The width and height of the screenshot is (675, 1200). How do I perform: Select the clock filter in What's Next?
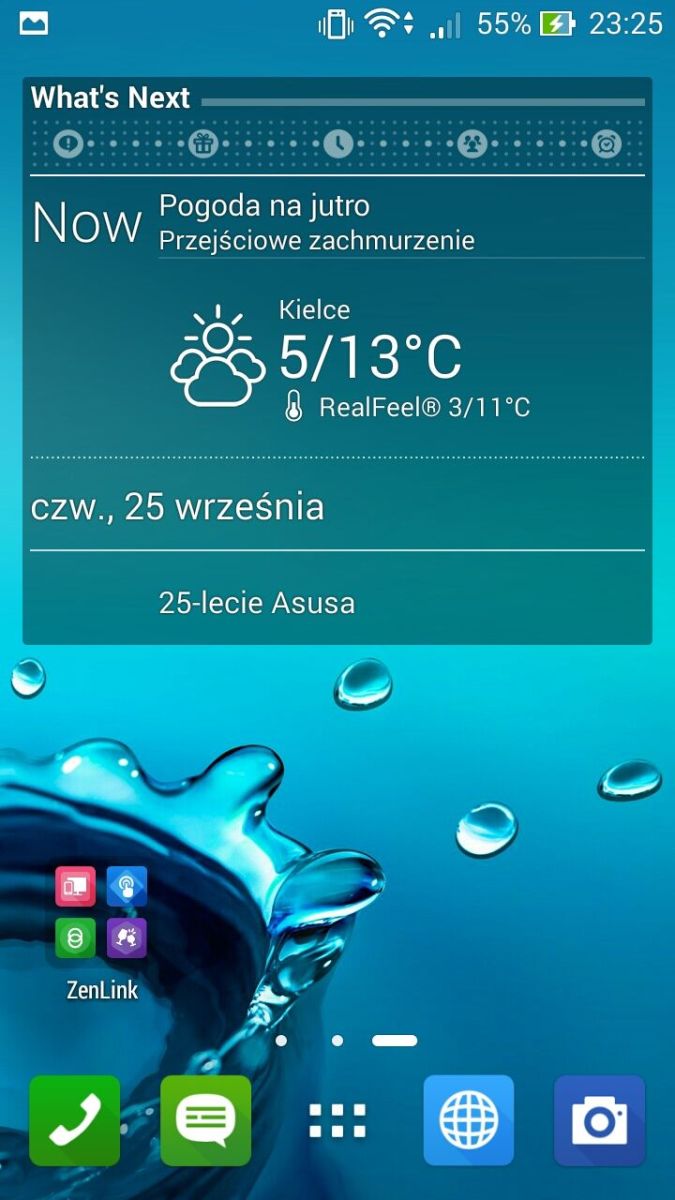338,144
